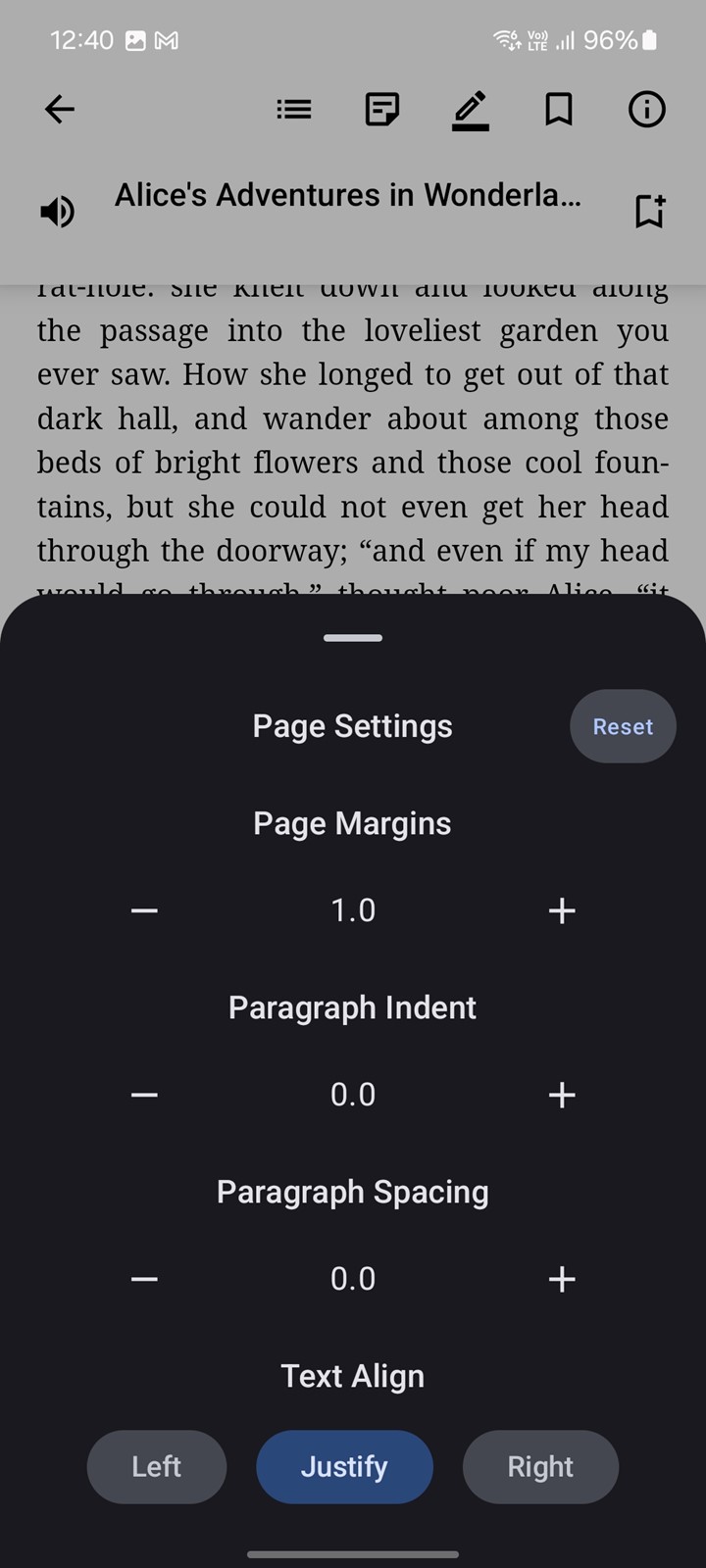Viewport: 706px width, 1568px height.
Task: Increase the Paragraph Spacing value
Action: click(x=562, y=1279)
